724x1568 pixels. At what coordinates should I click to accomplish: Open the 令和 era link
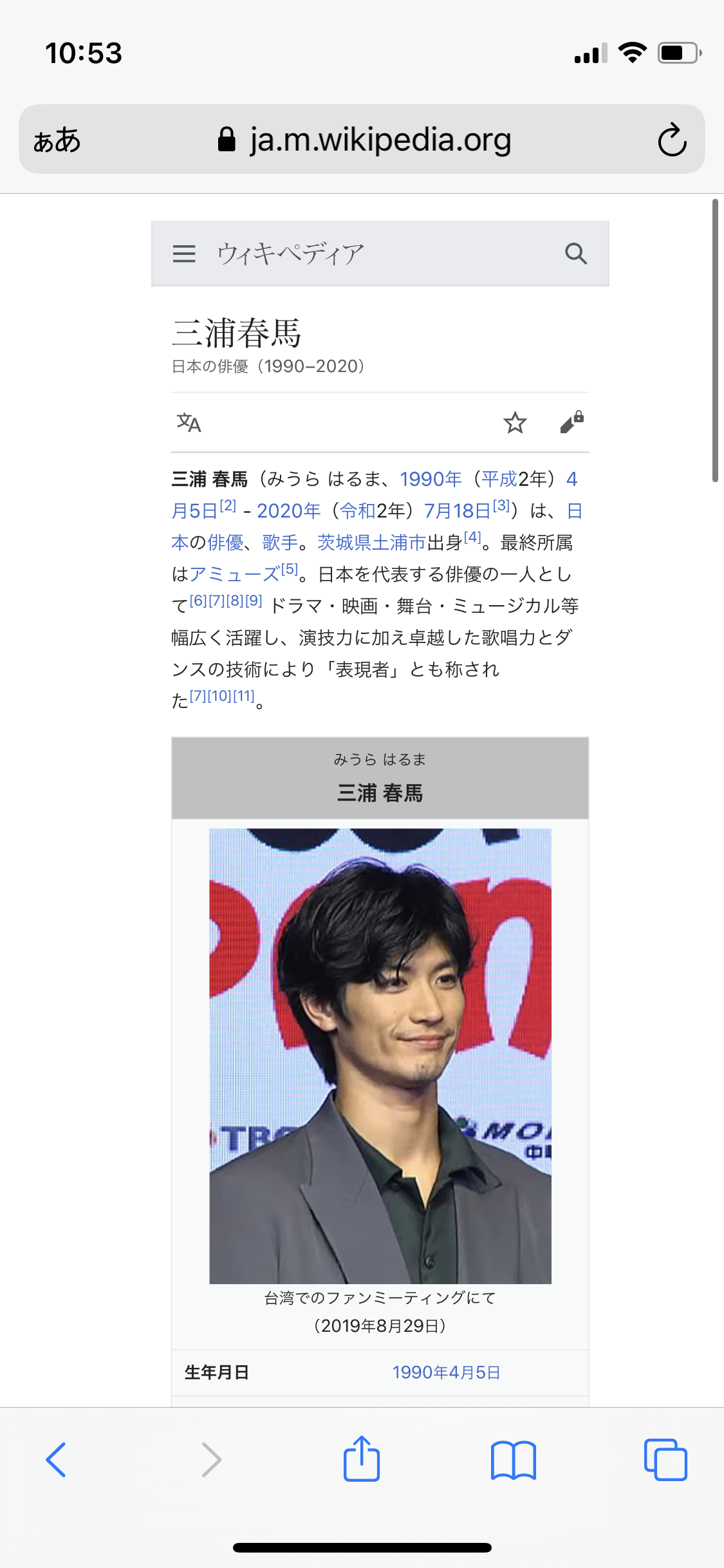pos(358,511)
